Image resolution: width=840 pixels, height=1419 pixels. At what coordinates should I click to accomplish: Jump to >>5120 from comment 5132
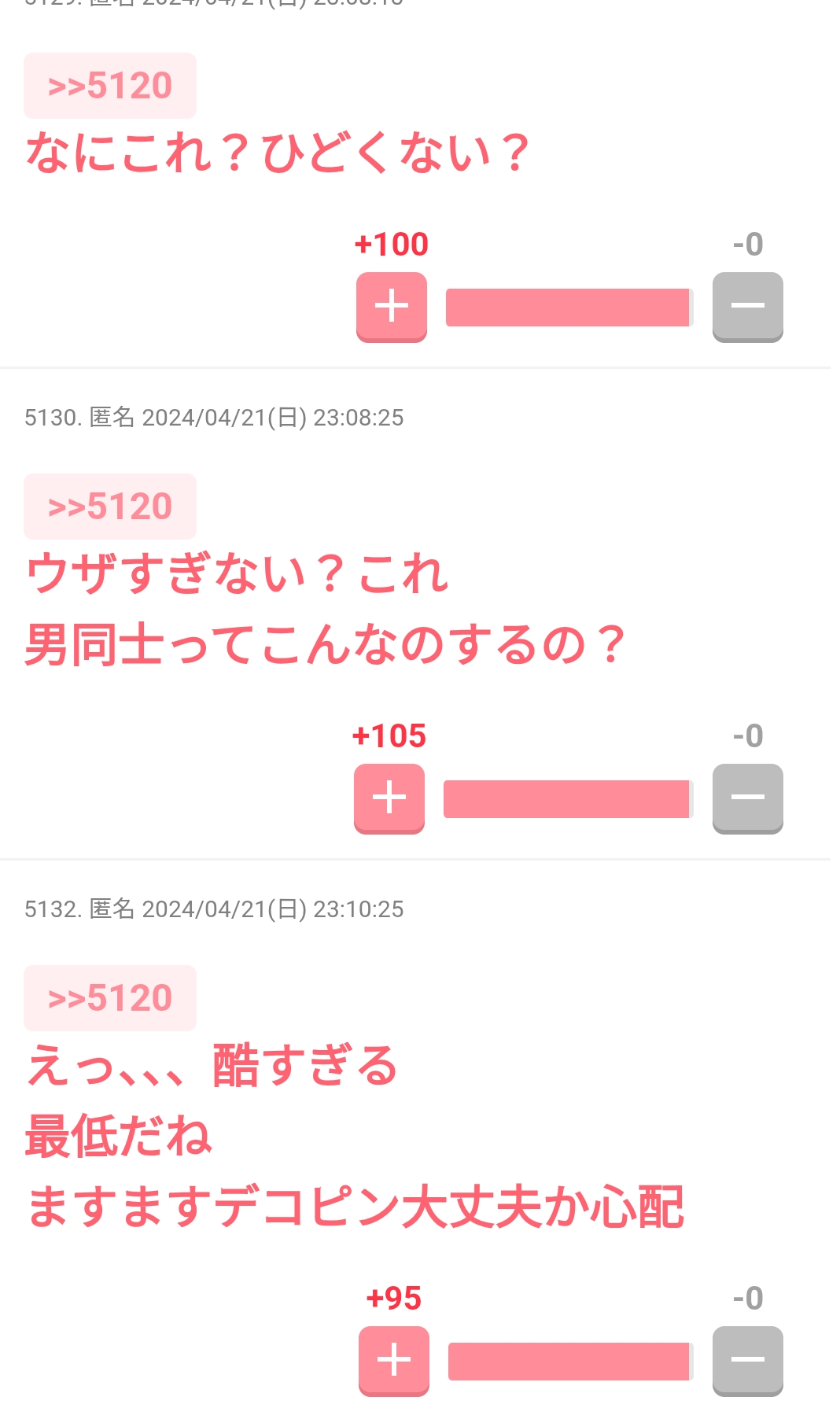coord(110,998)
